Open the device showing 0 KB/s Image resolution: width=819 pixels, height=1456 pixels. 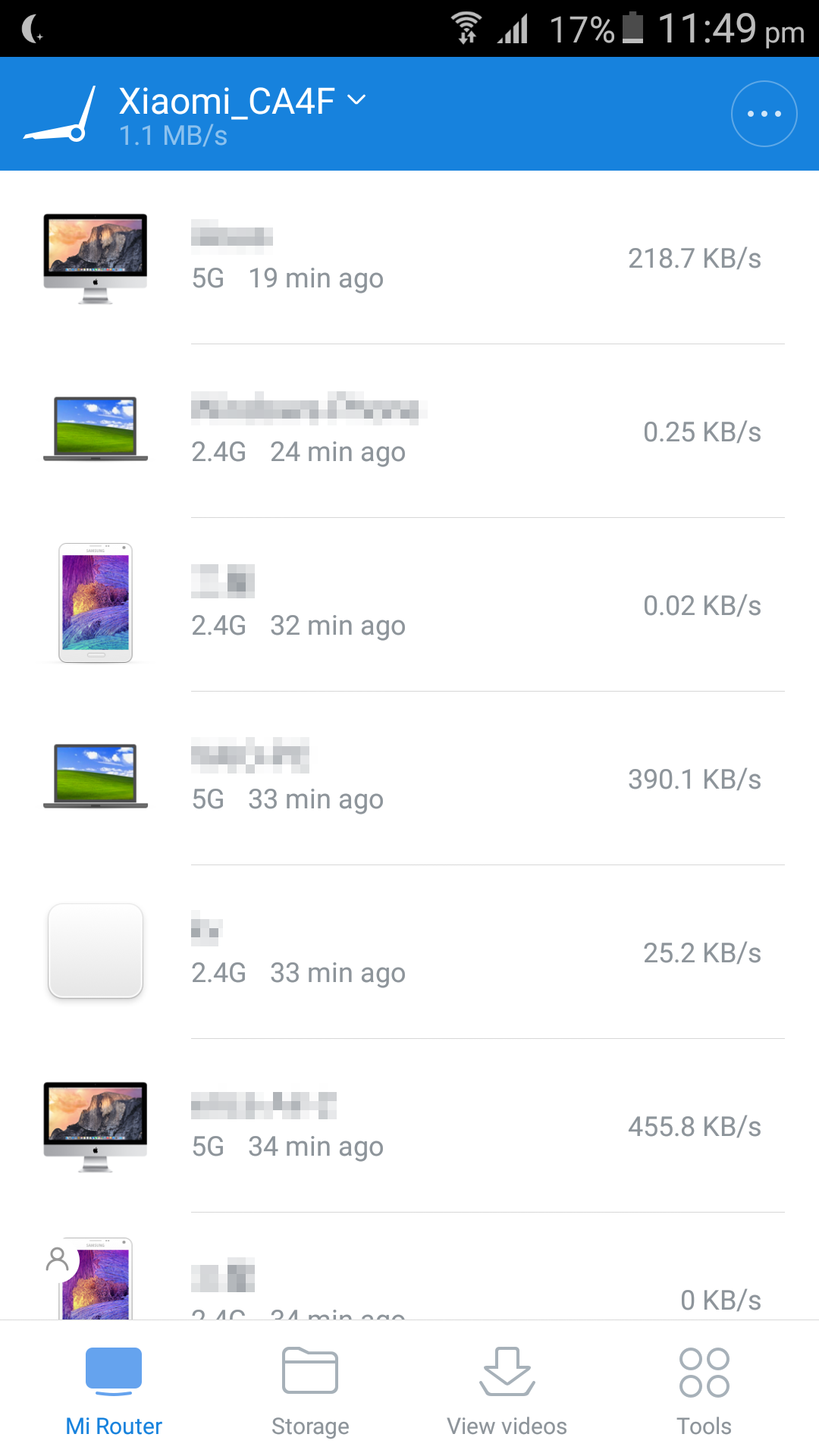click(409, 1282)
